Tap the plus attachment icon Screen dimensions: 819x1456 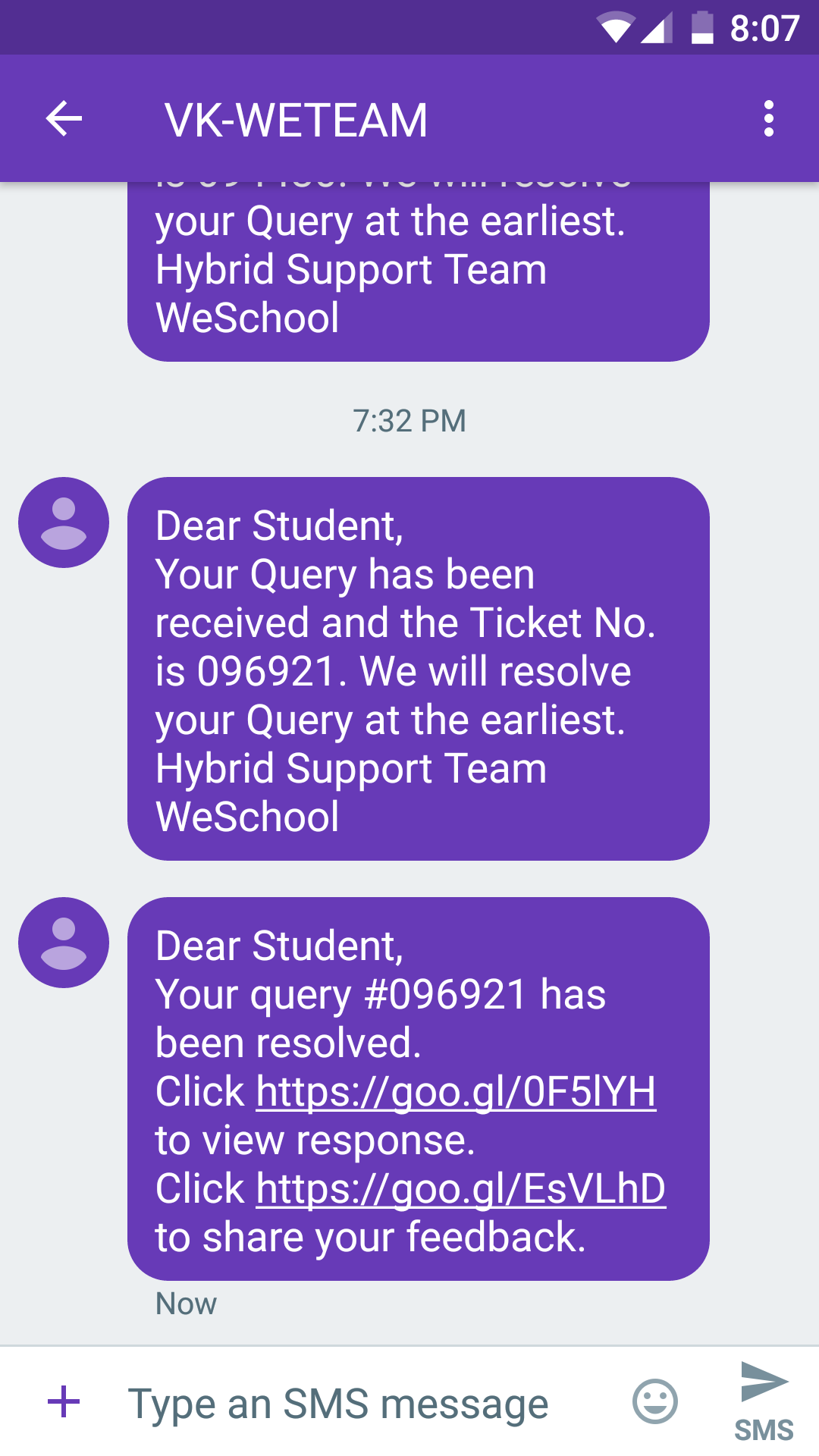pos(64,1401)
